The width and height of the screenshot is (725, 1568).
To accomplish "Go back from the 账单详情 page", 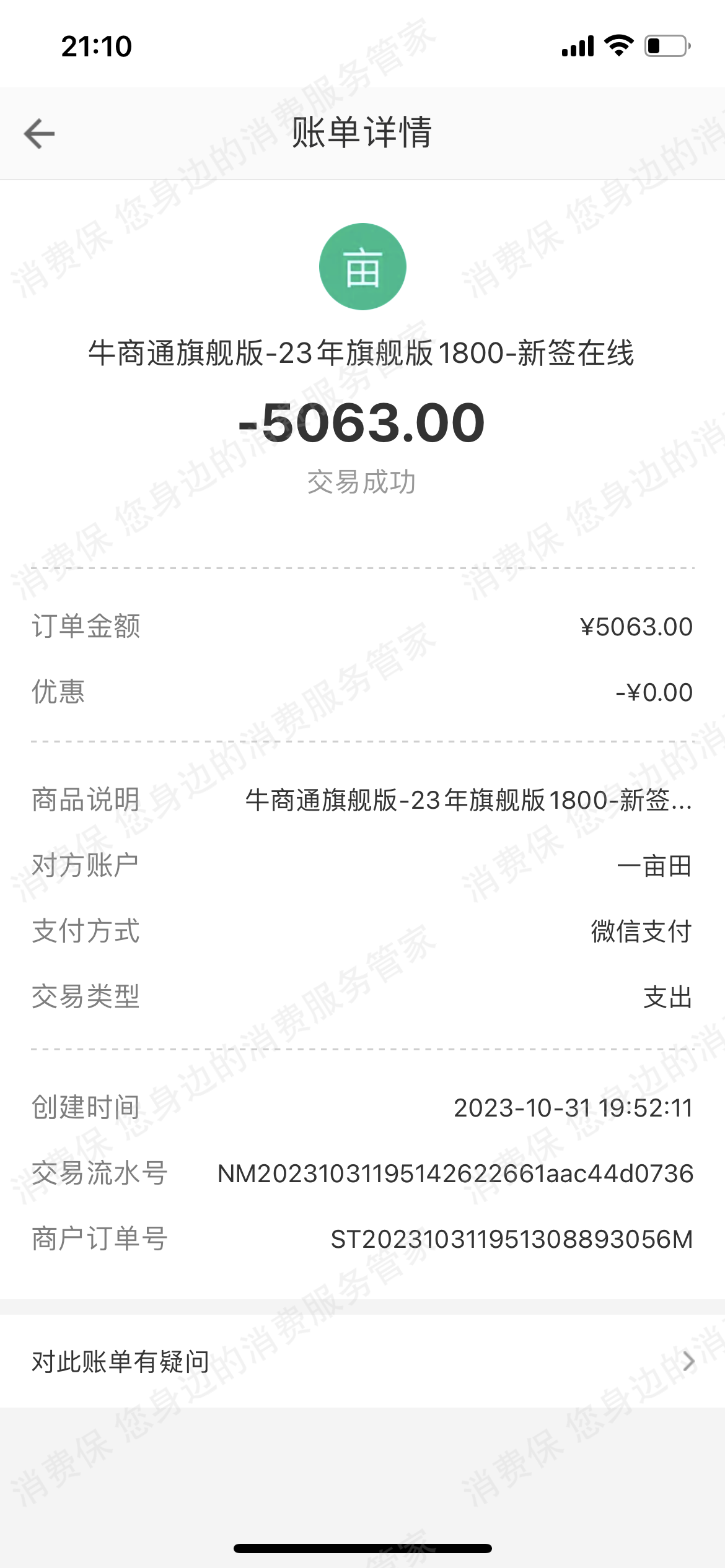I will coord(40,134).
